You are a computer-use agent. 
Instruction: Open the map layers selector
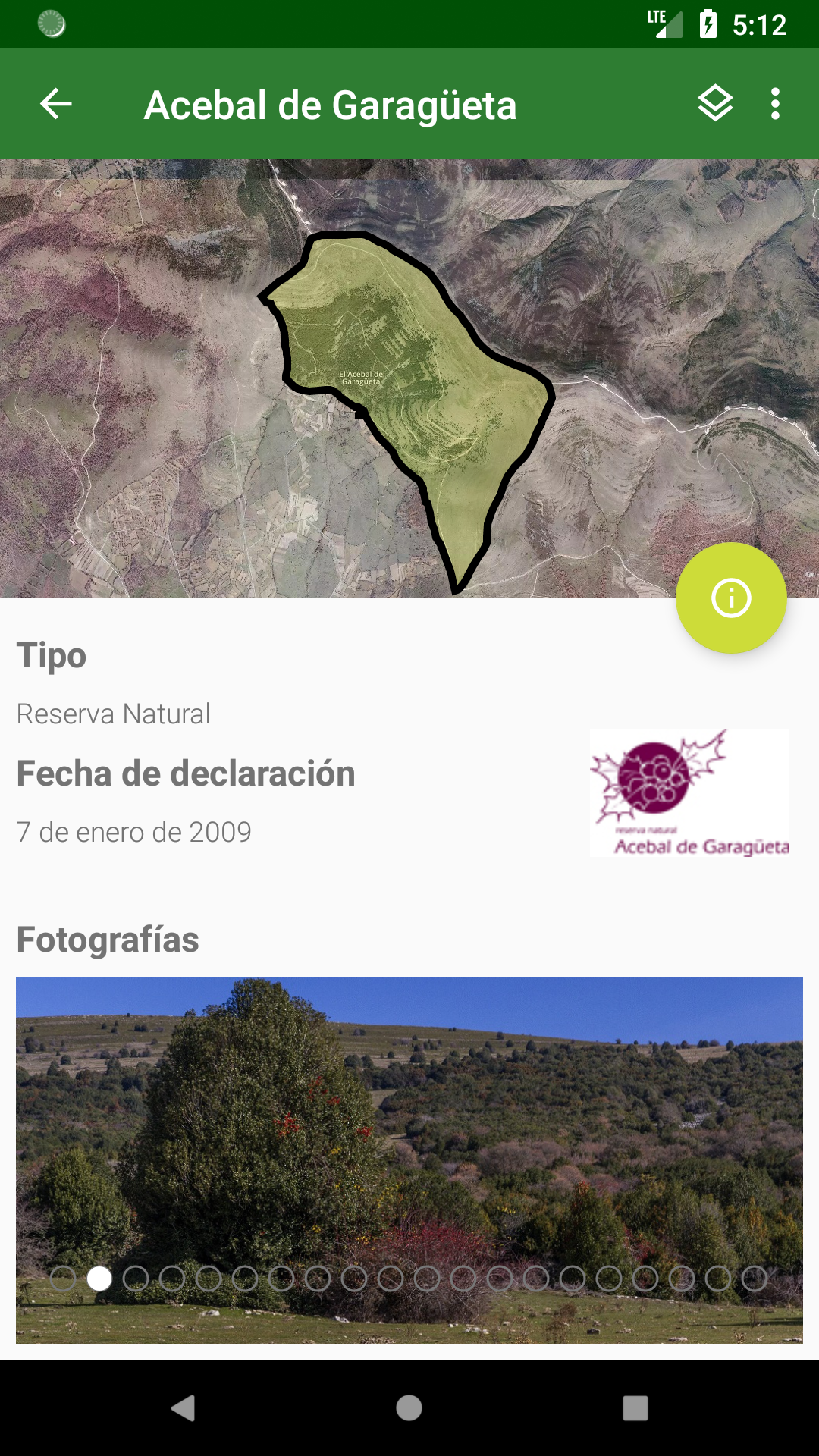pos(715,104)
